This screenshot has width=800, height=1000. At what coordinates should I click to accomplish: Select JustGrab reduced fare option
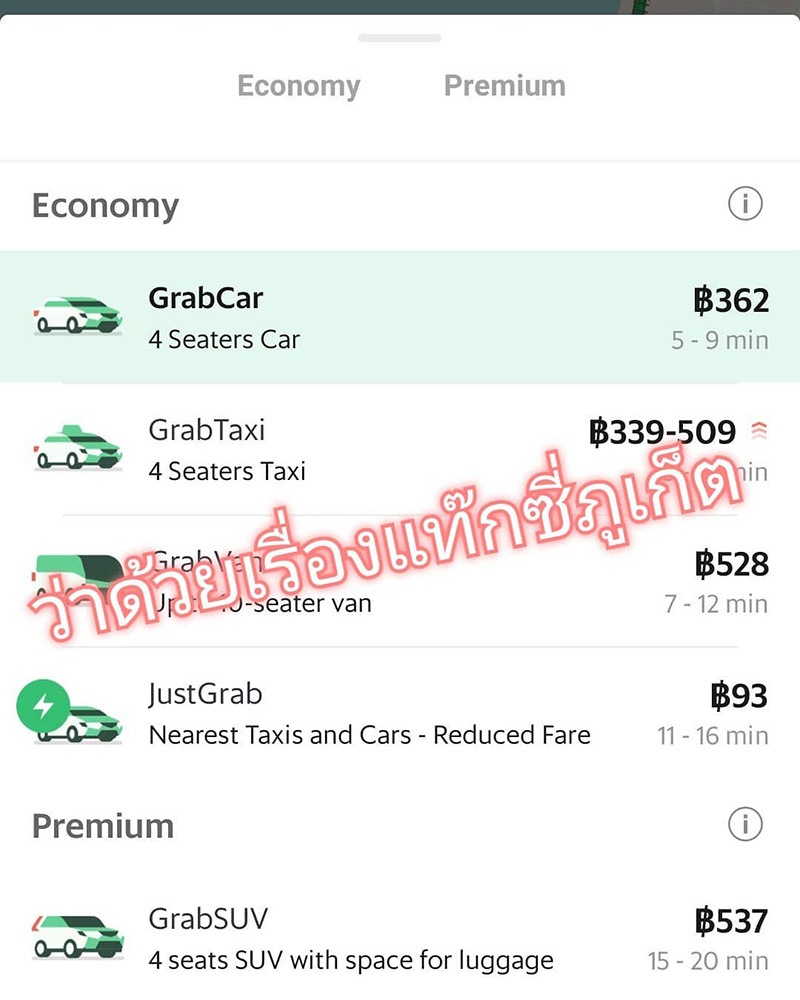[x=400, y=713]
